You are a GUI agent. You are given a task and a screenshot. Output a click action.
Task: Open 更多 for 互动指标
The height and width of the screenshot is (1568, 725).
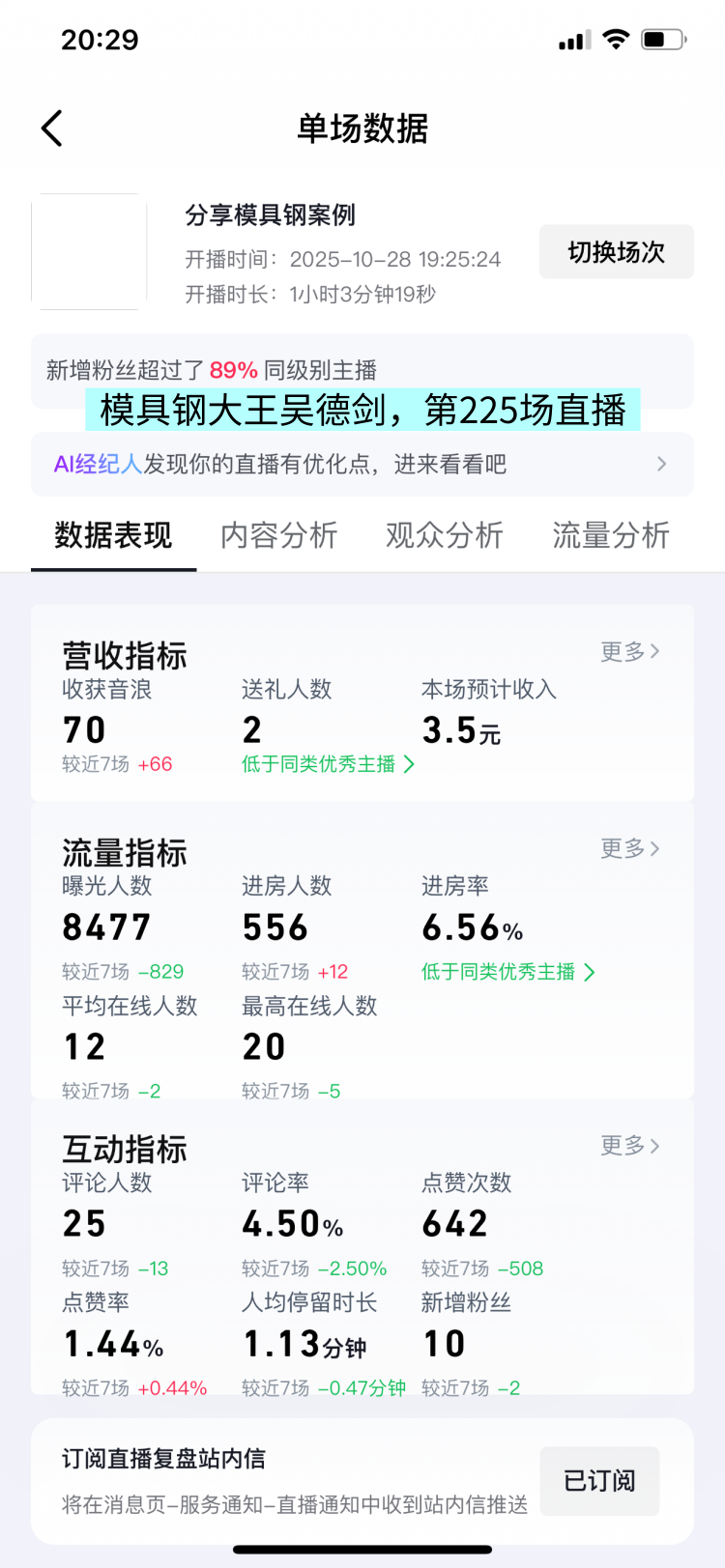[x=629, y=1146]
